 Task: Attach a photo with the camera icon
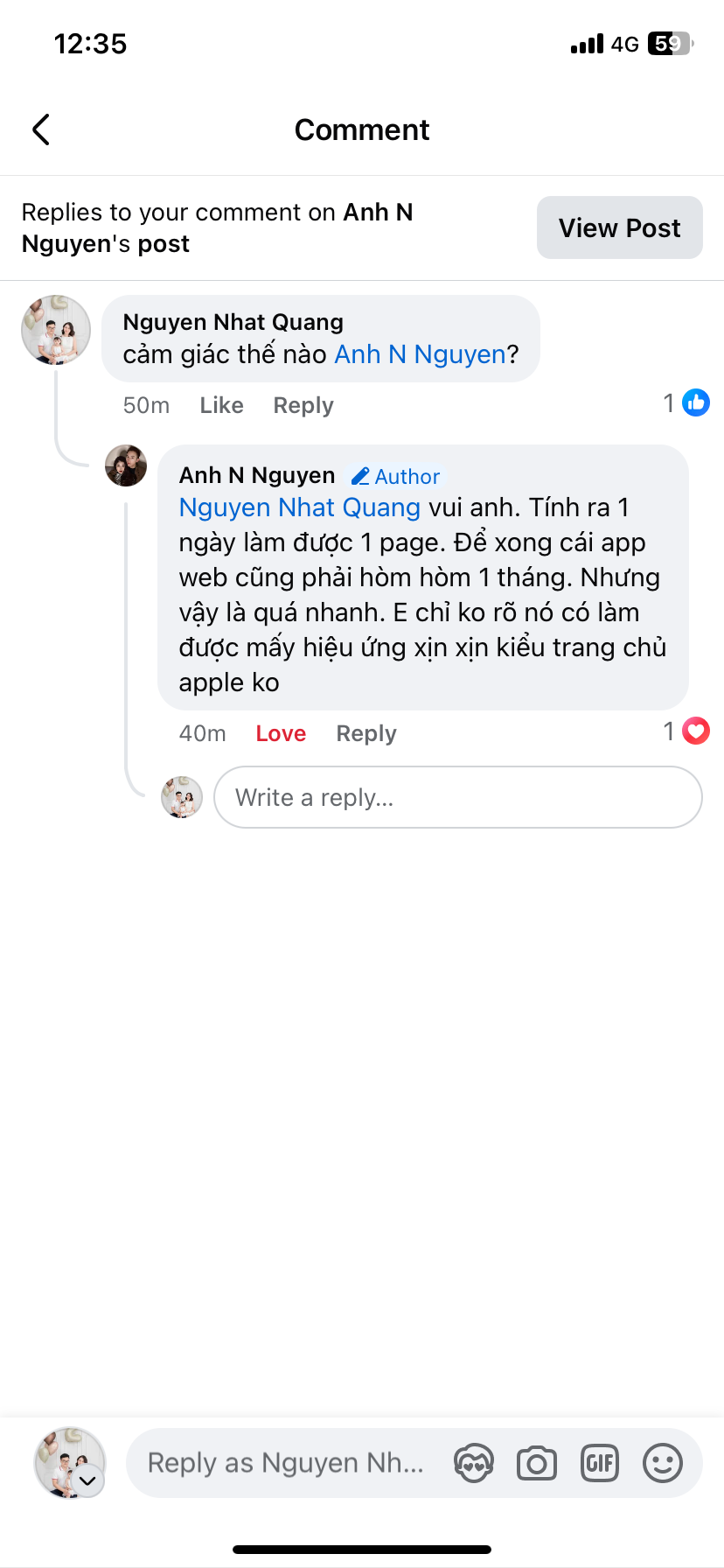tap(537, 1463)
